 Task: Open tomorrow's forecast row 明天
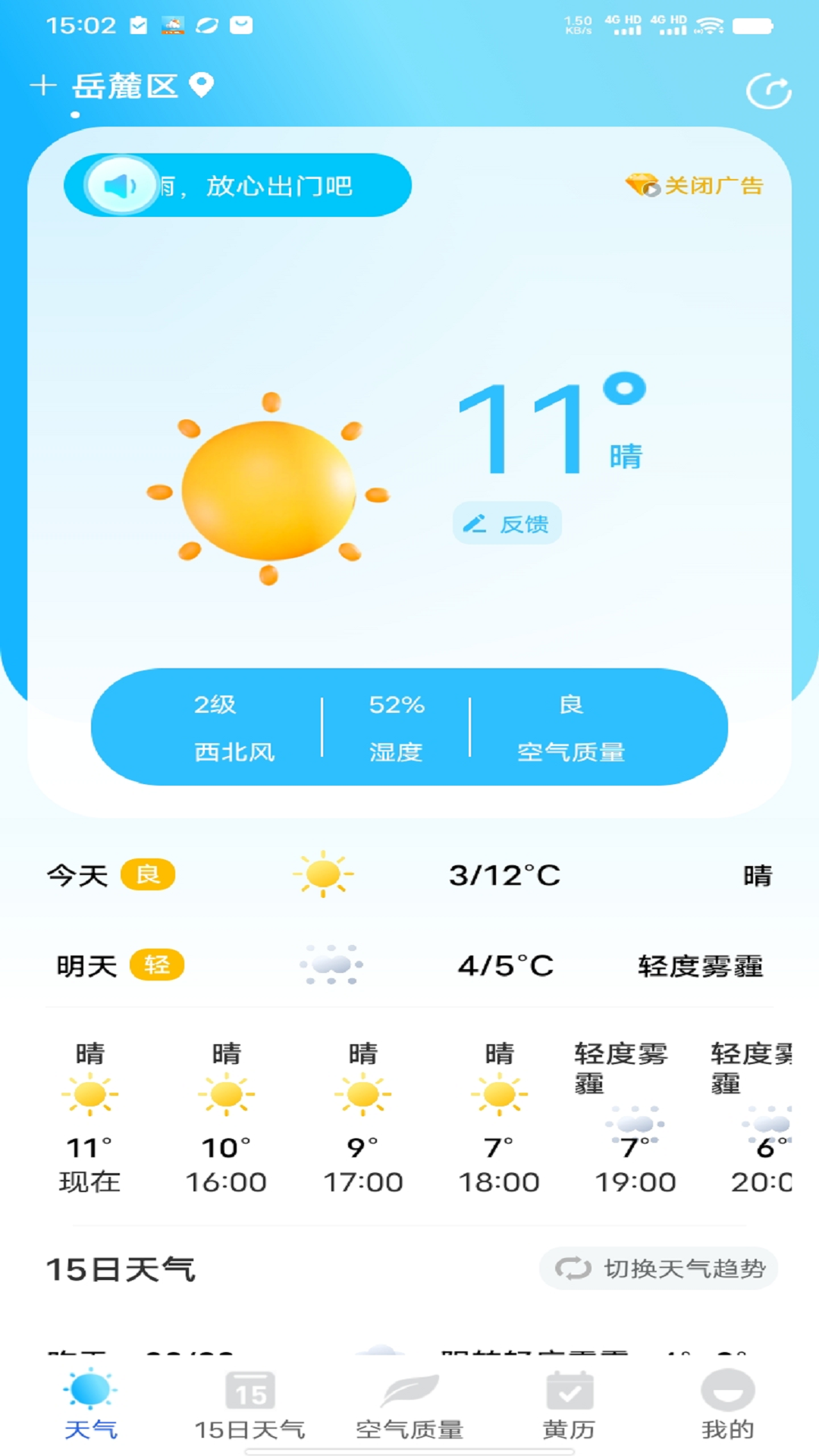[409, 965]
